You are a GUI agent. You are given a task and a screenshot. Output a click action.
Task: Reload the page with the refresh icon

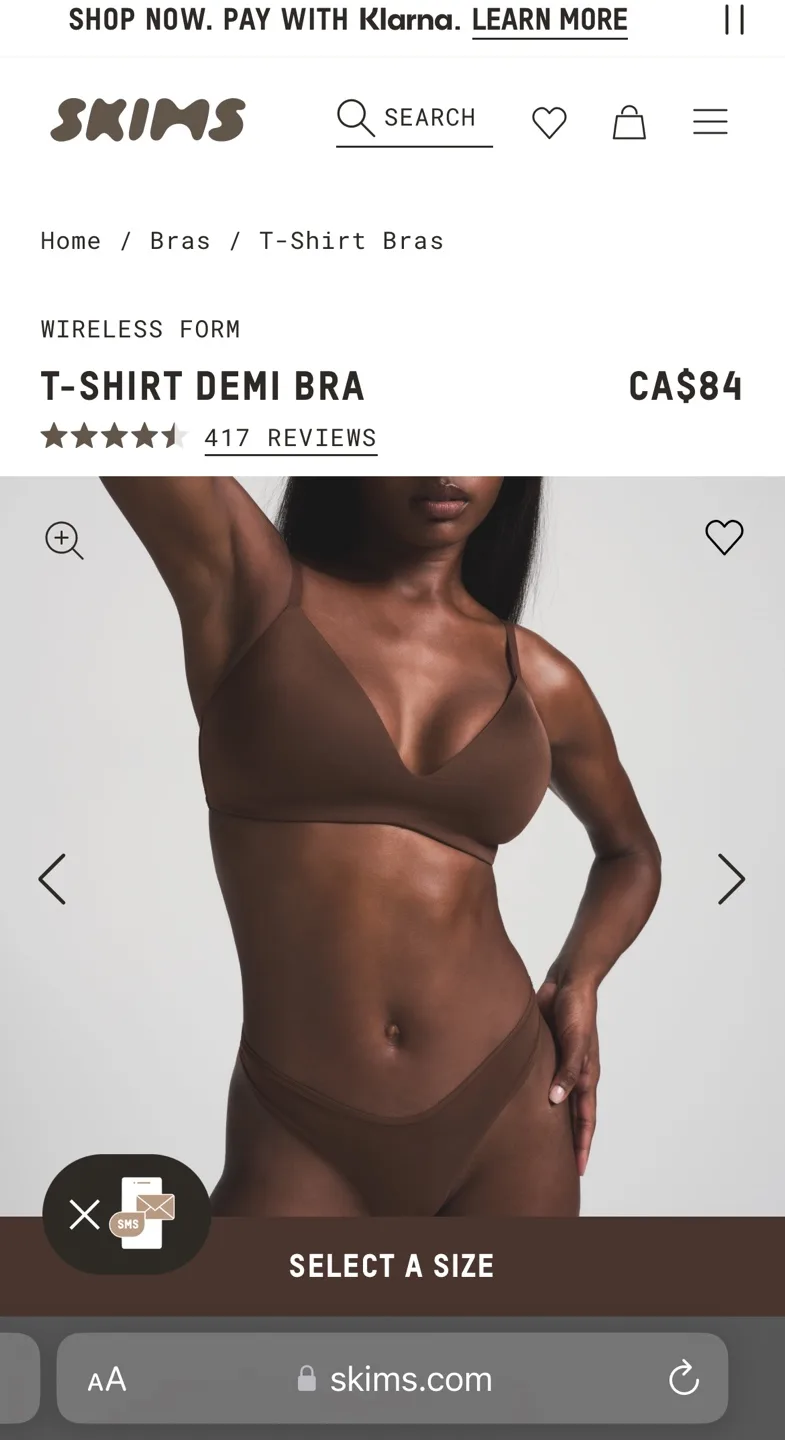(683, 1379)
